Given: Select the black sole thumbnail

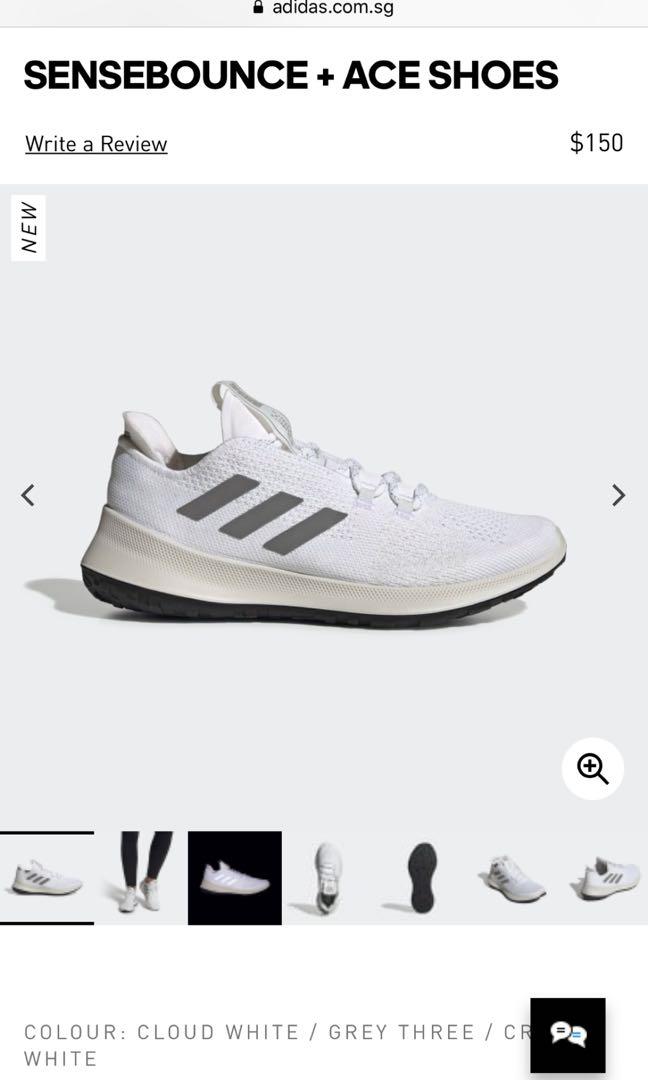Looking at the screenshot, I should tap(422, 878).
